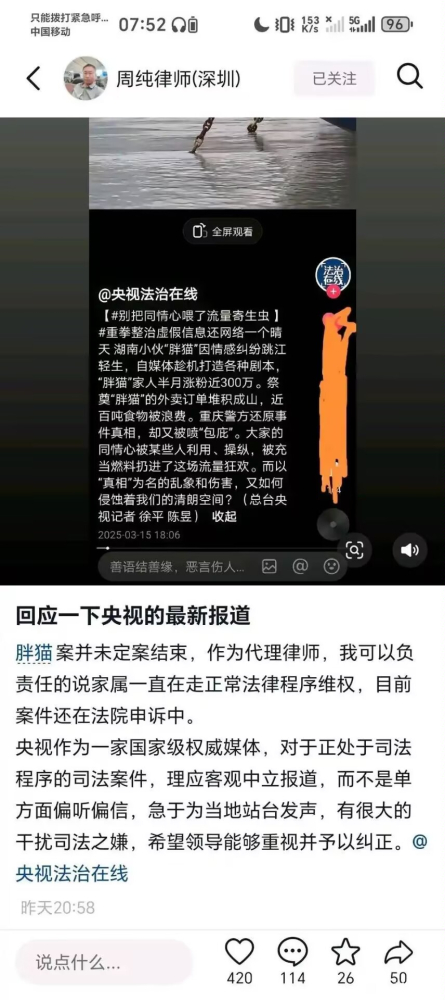This screenshot has width=445, height=1000.
Task: Run image search with the scan icon
Action: [354, 550]
